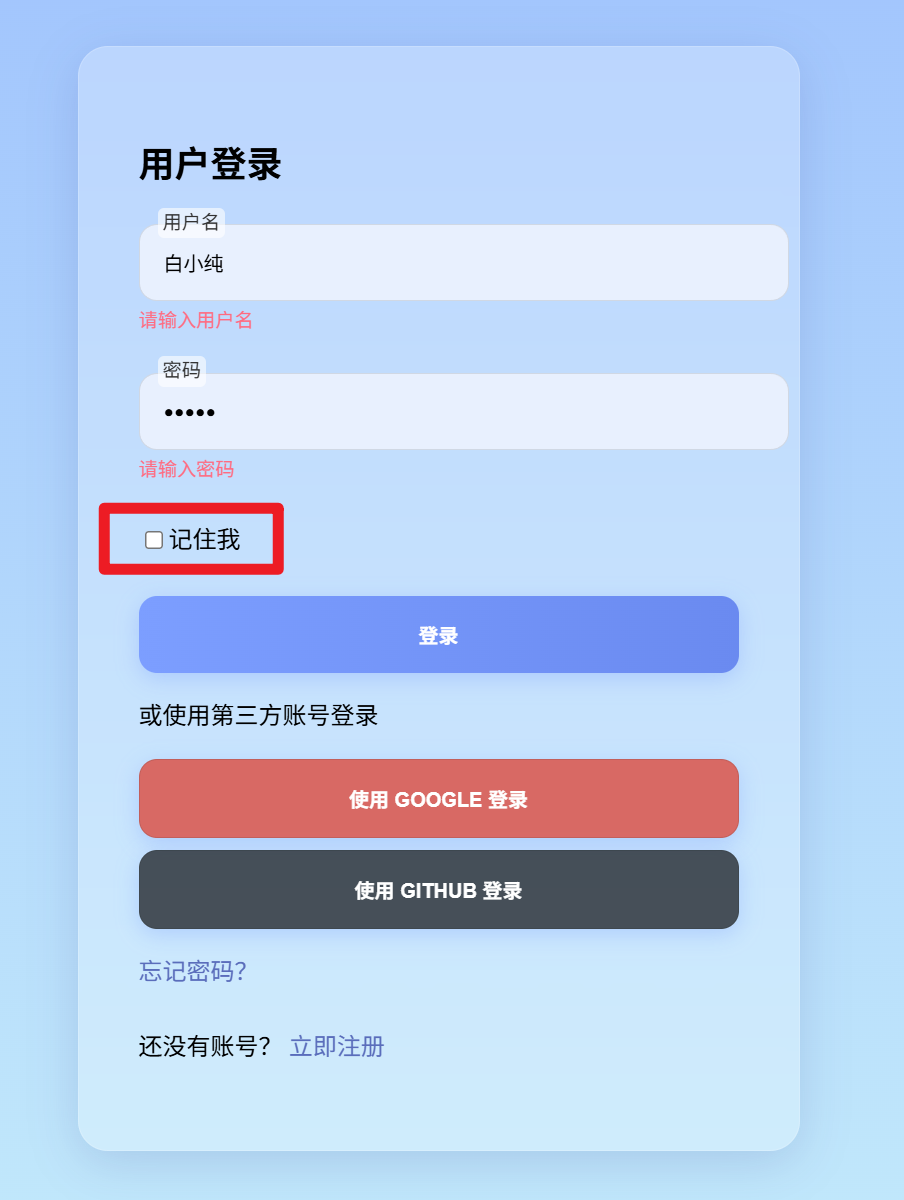The width and height of the screenshot is (904, 1200).
Task: Sign in with 使用 GOOGLE 登录
Action: tap(438, 799)
